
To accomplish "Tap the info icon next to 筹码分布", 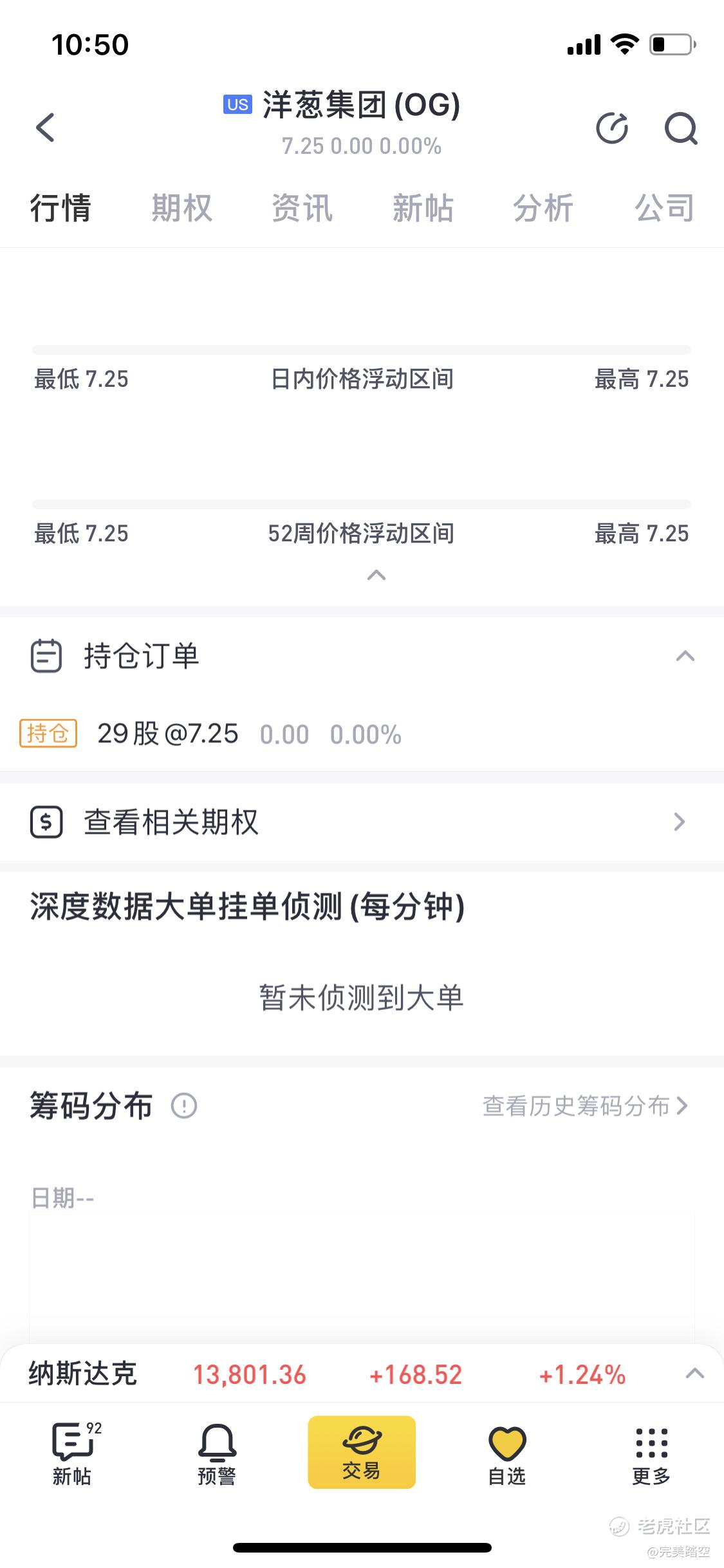I will tap(184, 1106).
